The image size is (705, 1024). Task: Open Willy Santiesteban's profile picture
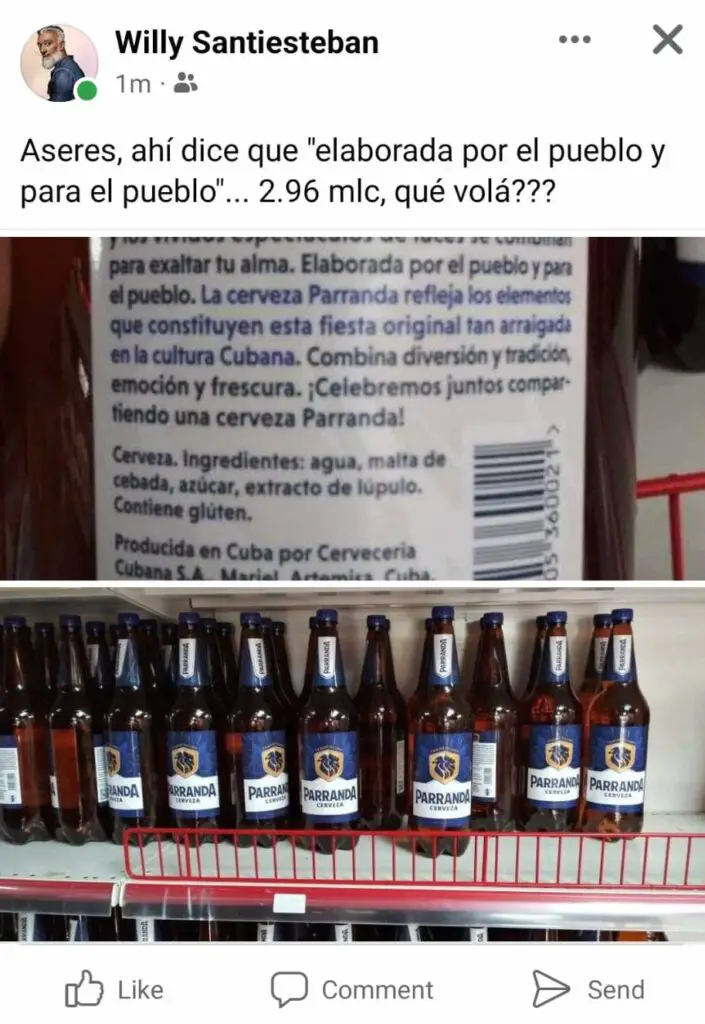pyautogui.click(x=58, y=63)
